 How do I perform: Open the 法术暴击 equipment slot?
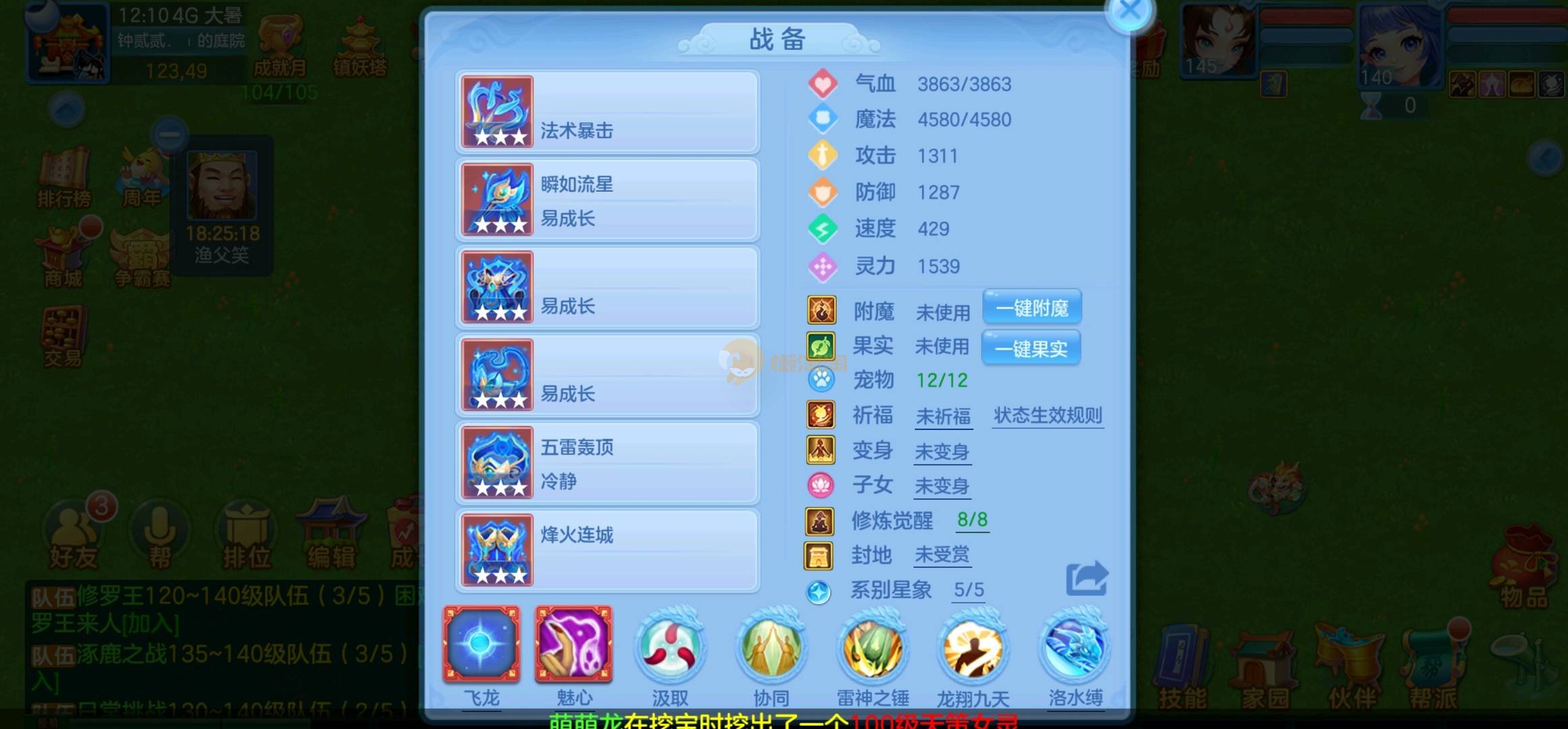click(607, 112)
